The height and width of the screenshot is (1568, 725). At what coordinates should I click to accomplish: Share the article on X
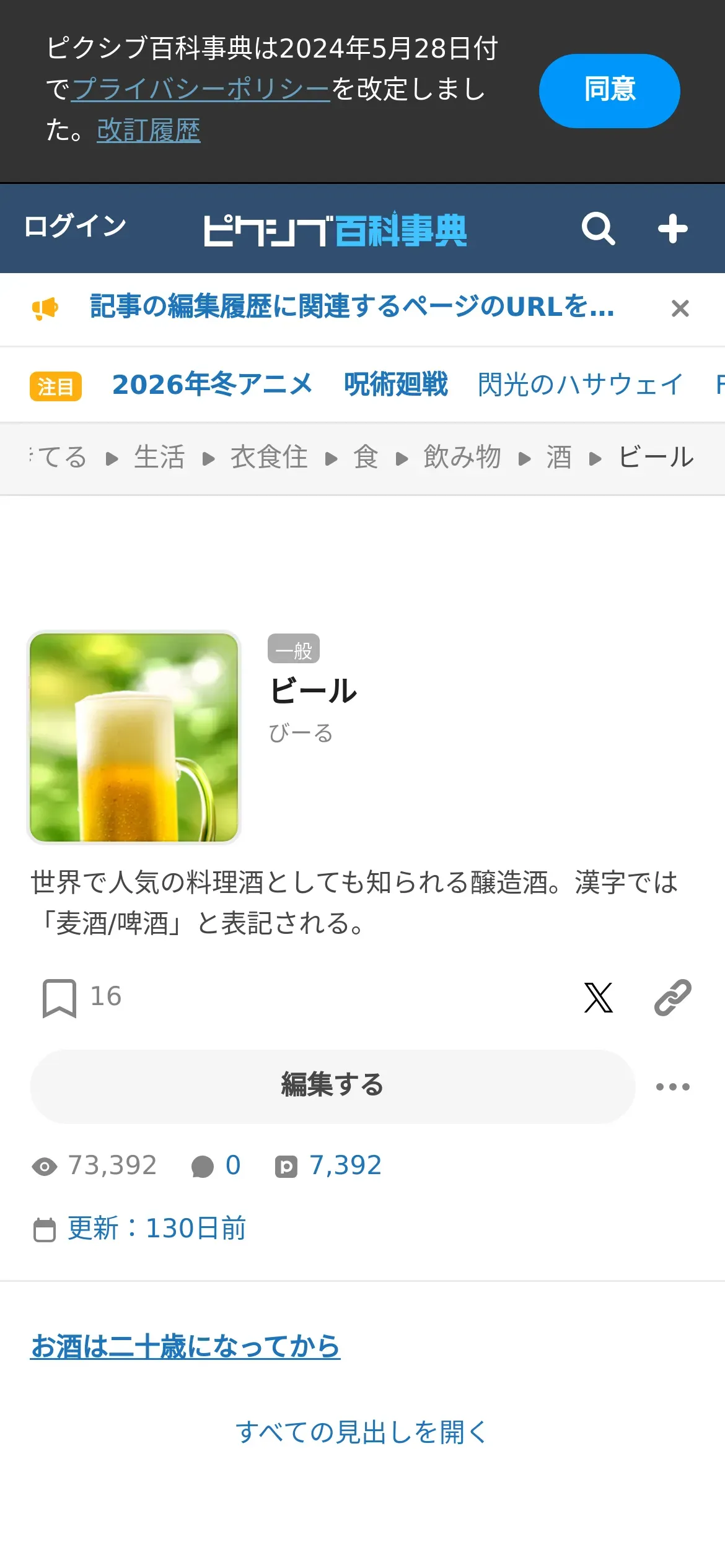click(598, 998)
